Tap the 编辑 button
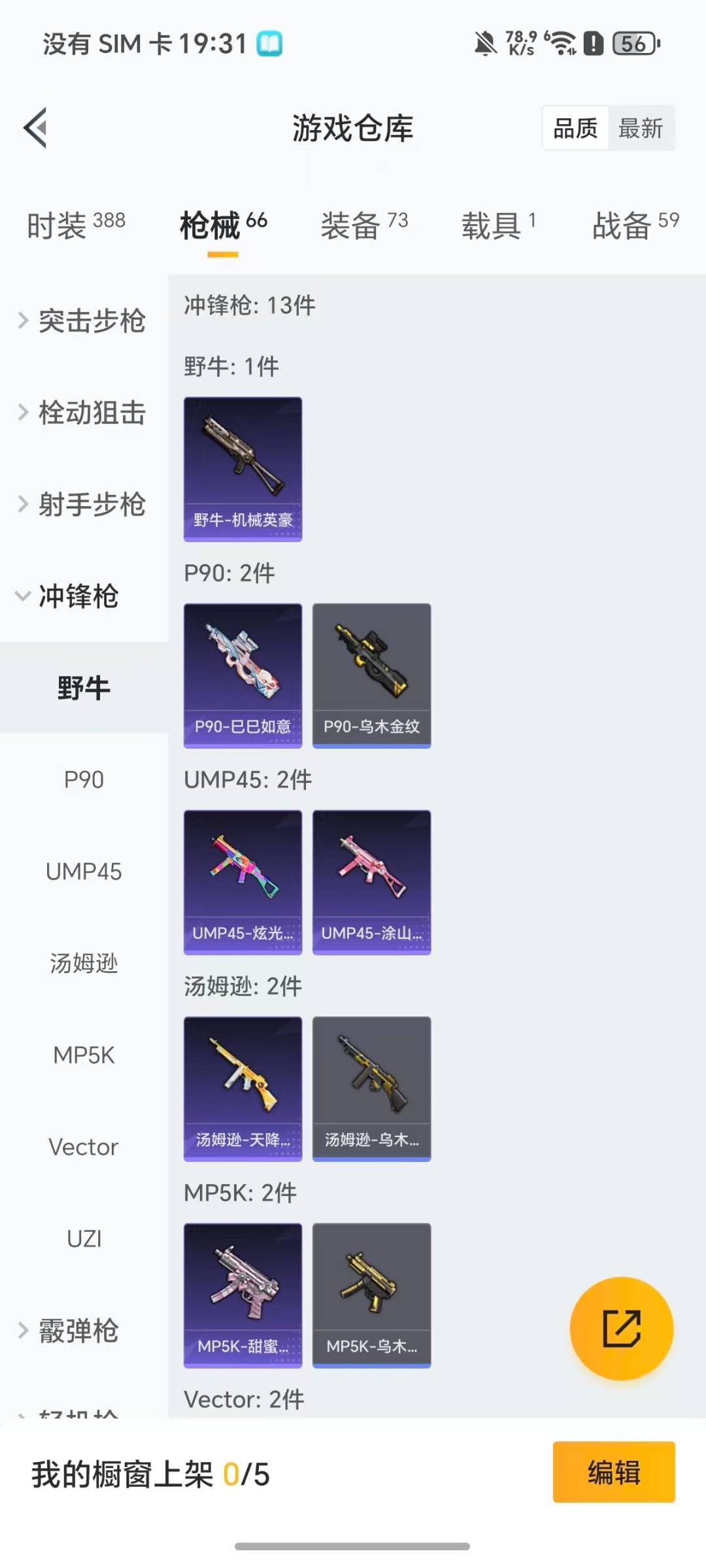 [613, 1470]
